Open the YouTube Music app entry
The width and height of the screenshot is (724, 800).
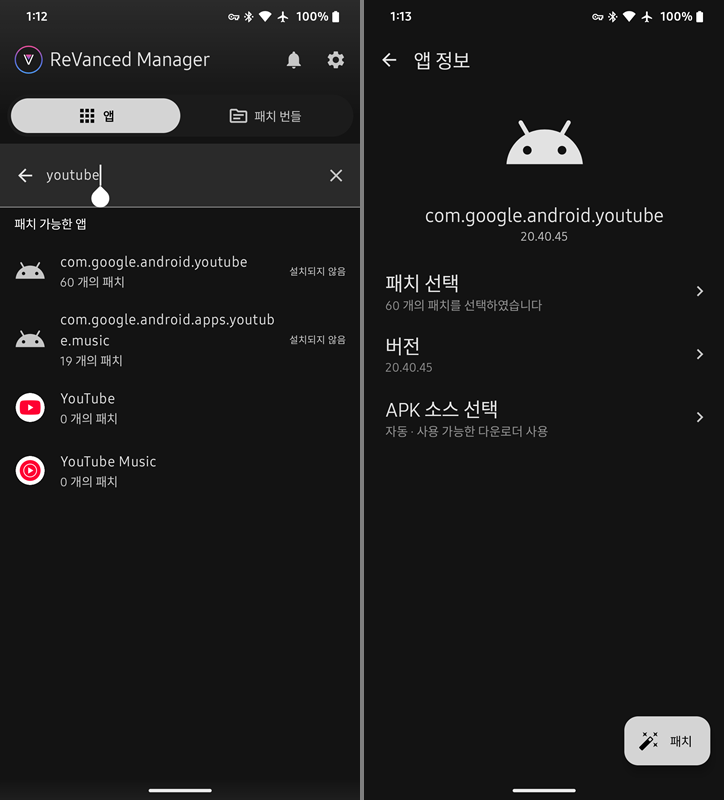[x=180, y=471]
